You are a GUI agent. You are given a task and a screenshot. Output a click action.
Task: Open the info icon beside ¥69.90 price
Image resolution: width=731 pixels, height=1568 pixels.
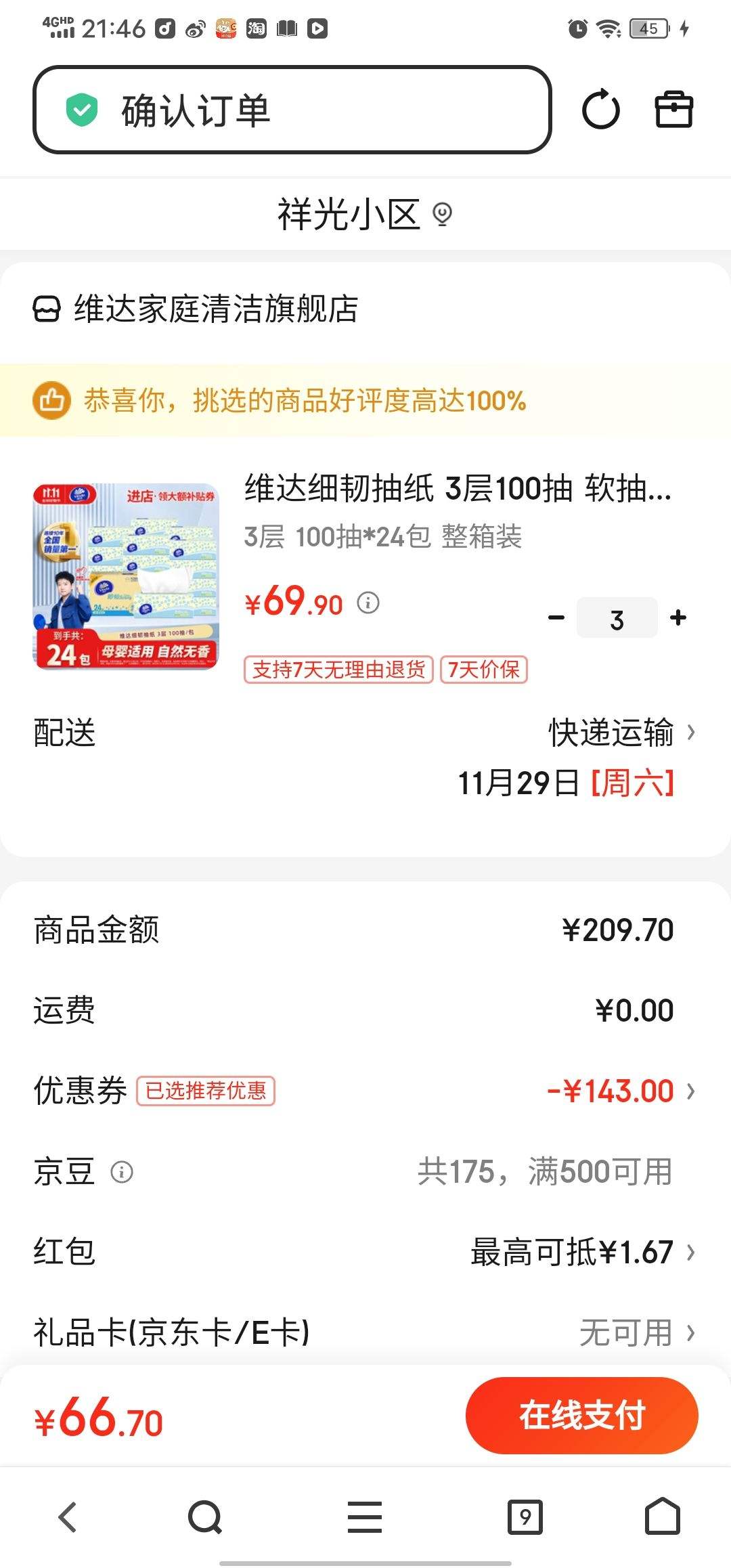click(x=366, y=603)
